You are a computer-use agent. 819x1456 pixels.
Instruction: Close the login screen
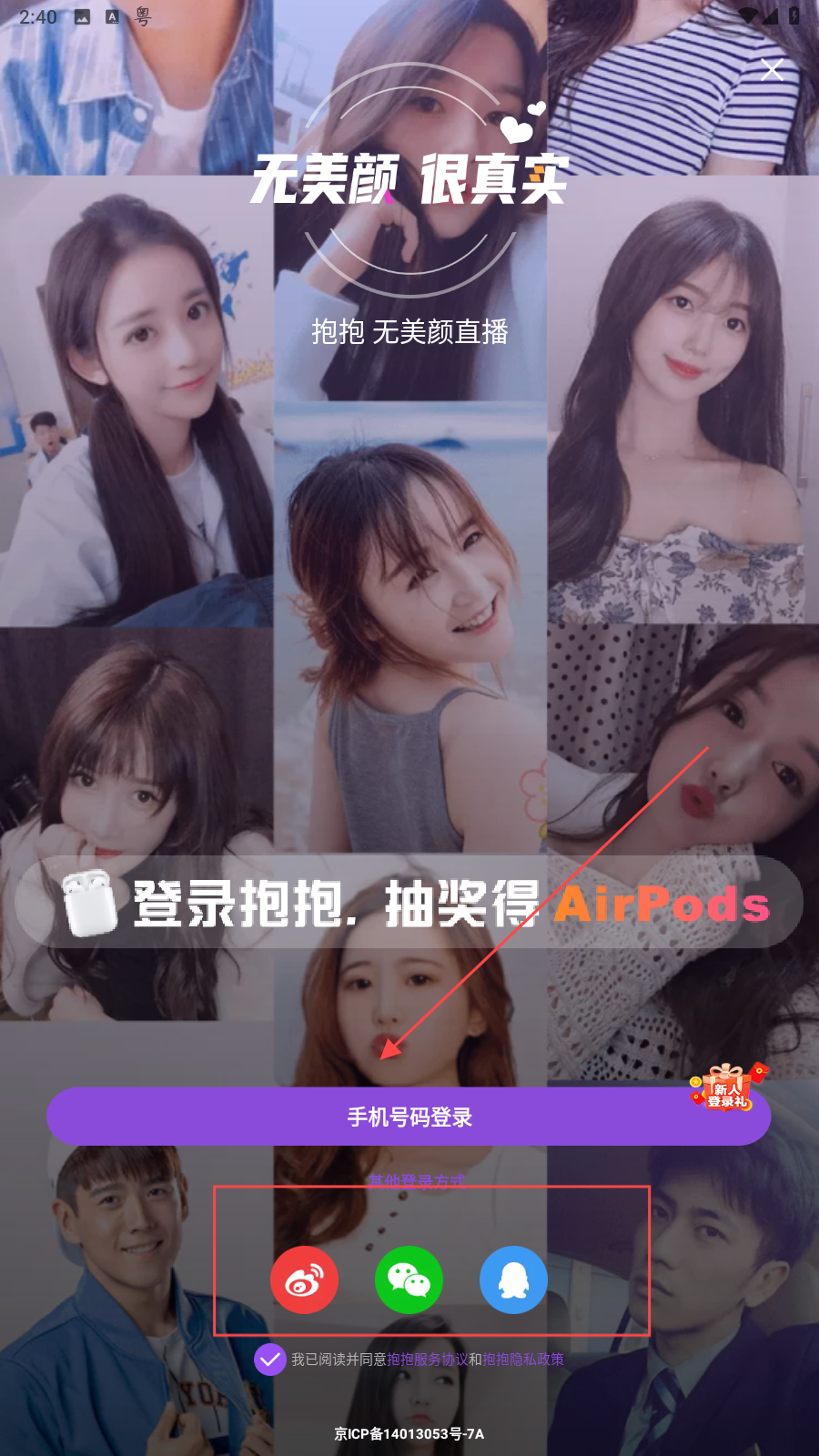[772, 70]
